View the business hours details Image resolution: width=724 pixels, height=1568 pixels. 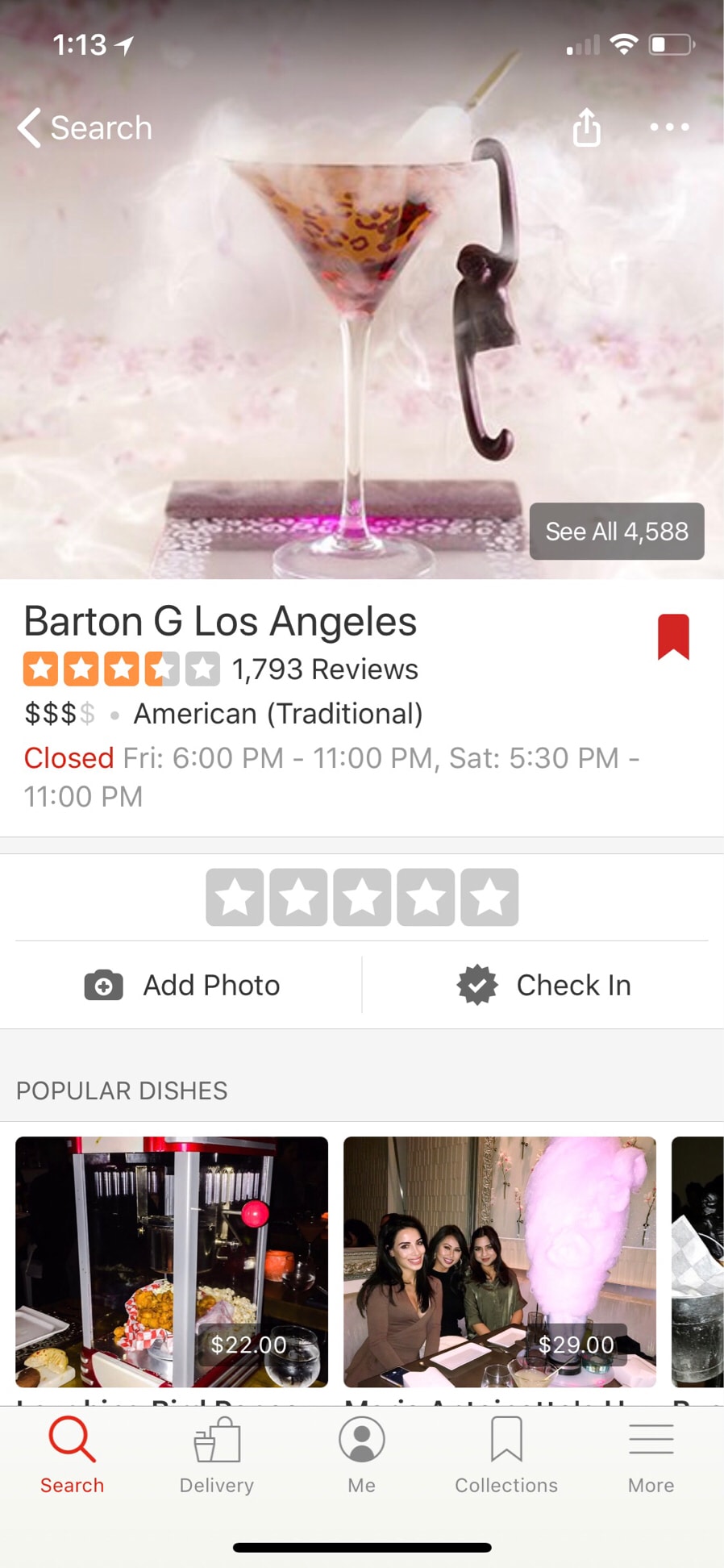click(331, 777)
